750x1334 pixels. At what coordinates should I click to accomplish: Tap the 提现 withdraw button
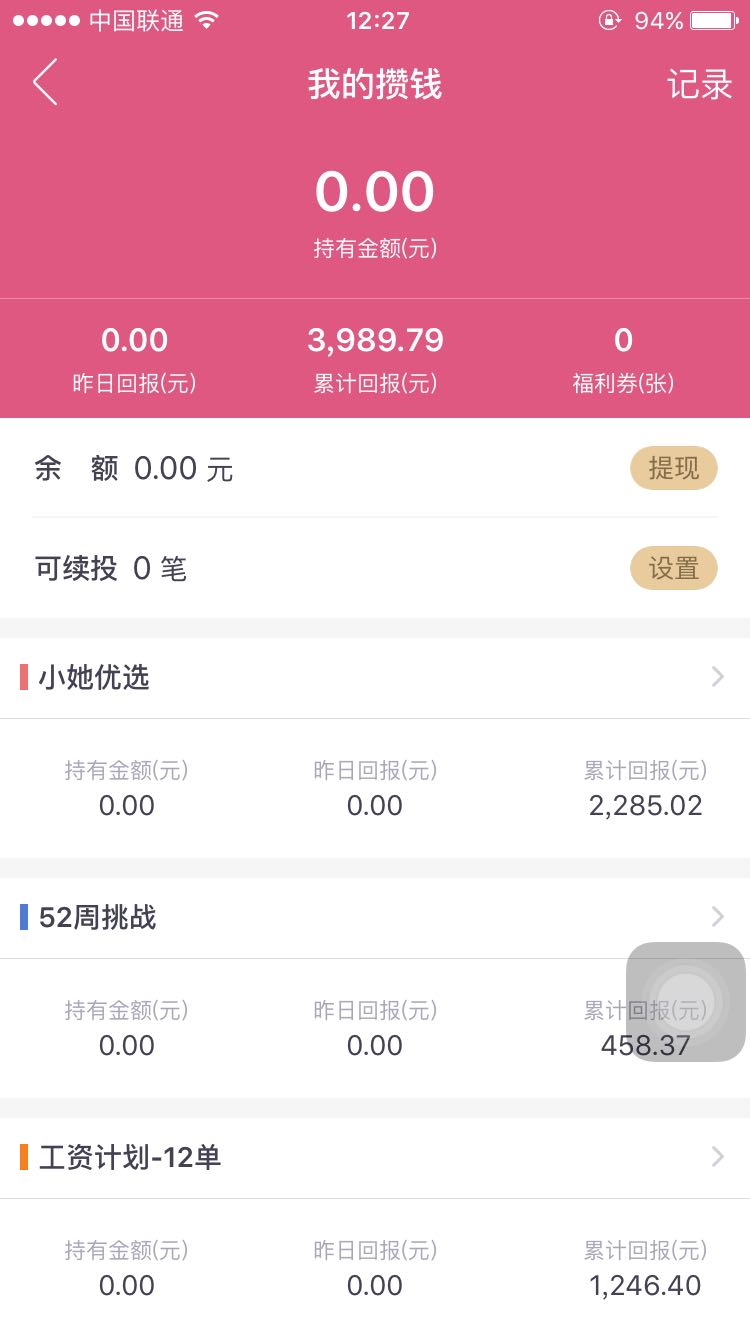673,468
